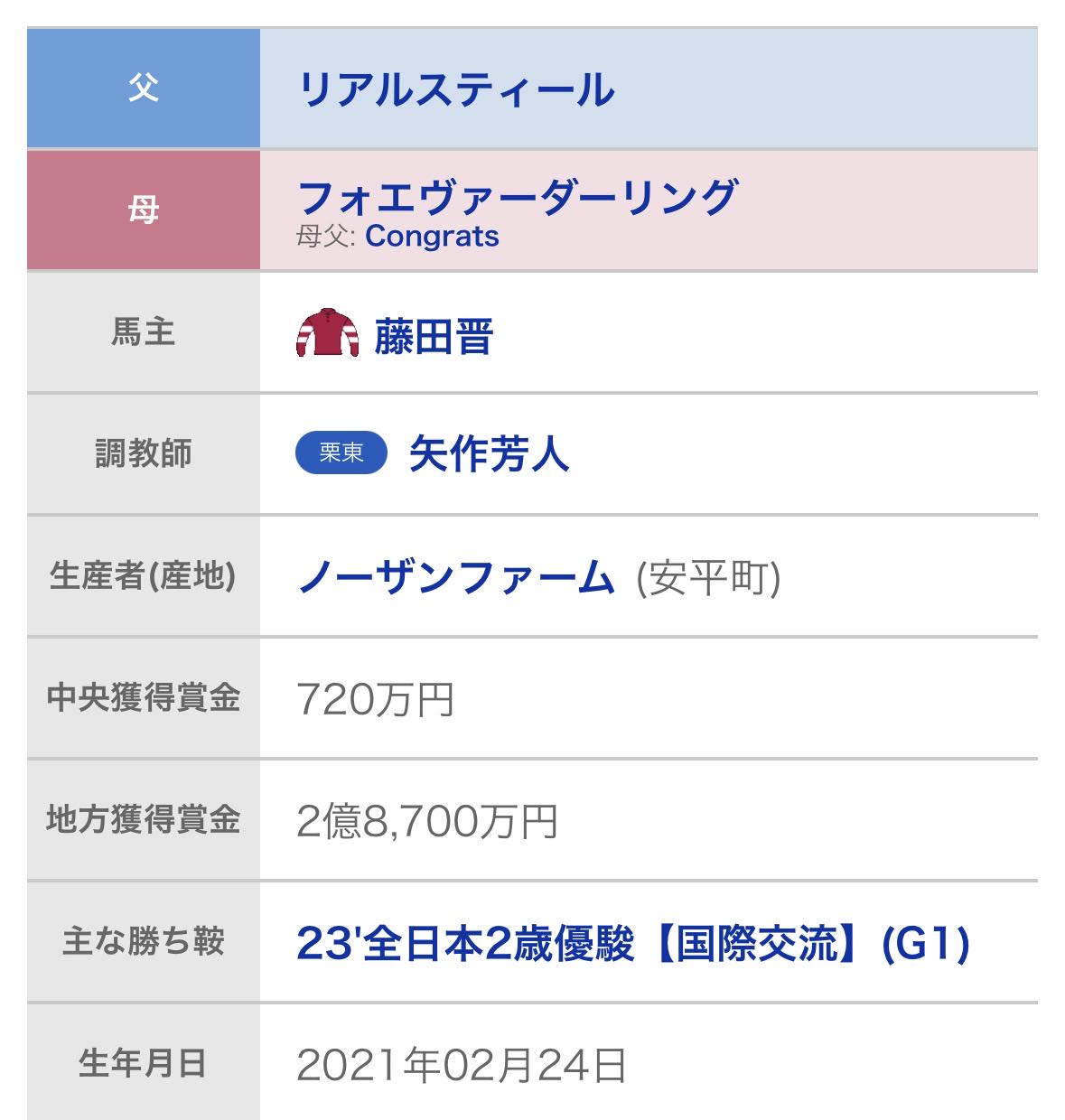Open owner 藤田晋's profile

[434, 338]
